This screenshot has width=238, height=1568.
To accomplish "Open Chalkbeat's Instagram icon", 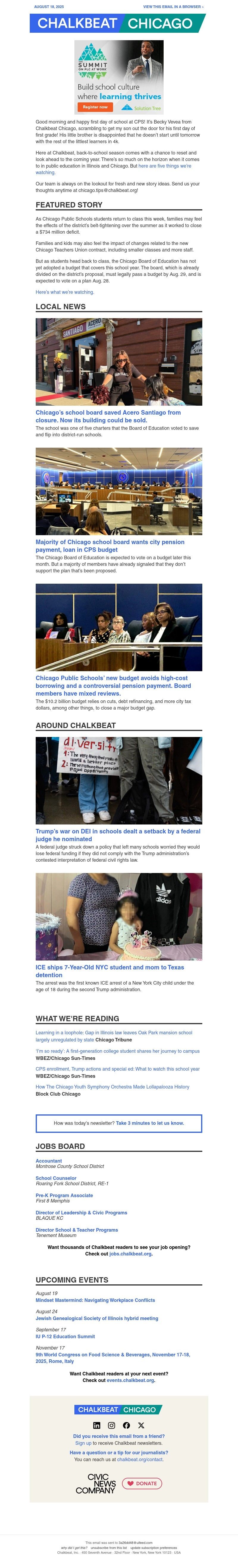I will click(111, 1425).
